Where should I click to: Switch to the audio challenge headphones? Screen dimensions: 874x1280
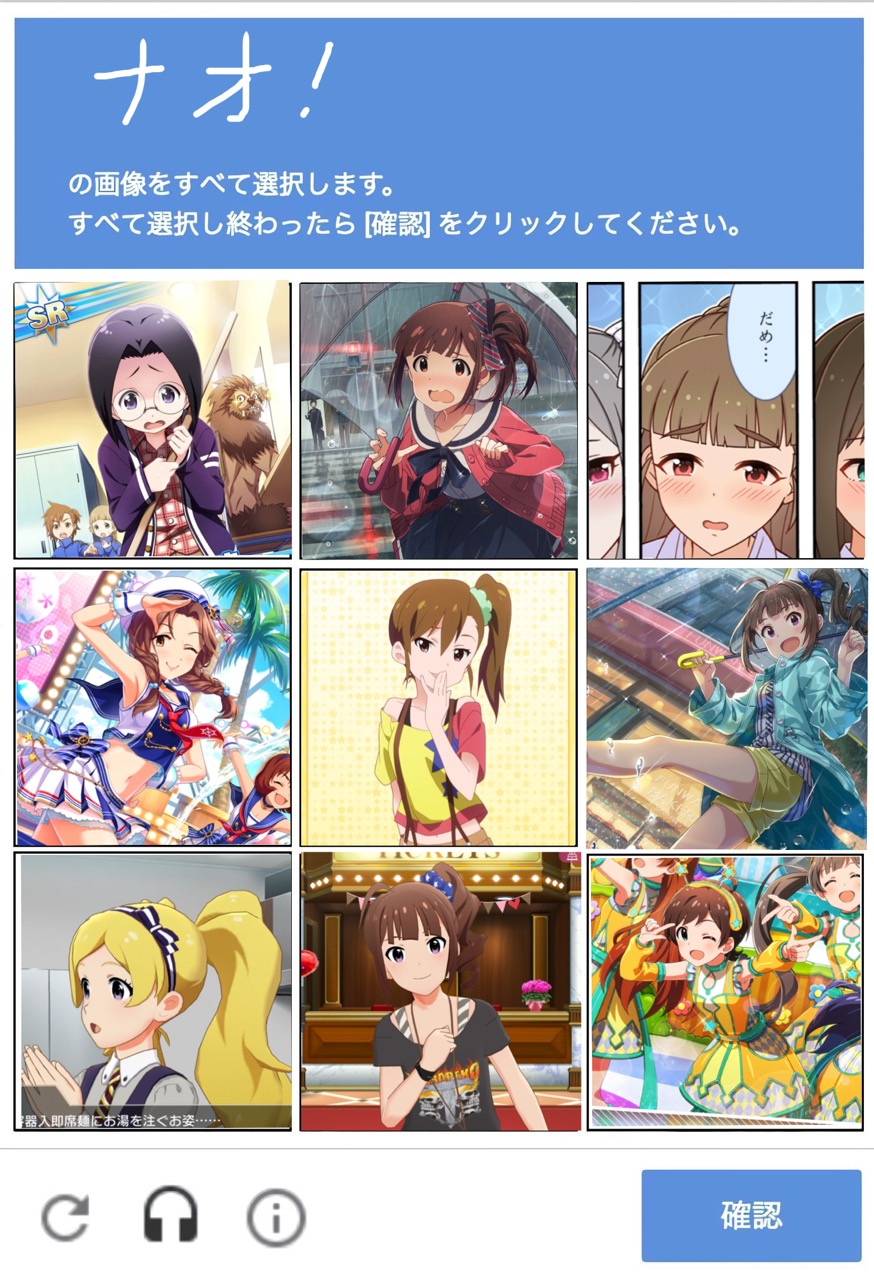(x=170, y=1216)
